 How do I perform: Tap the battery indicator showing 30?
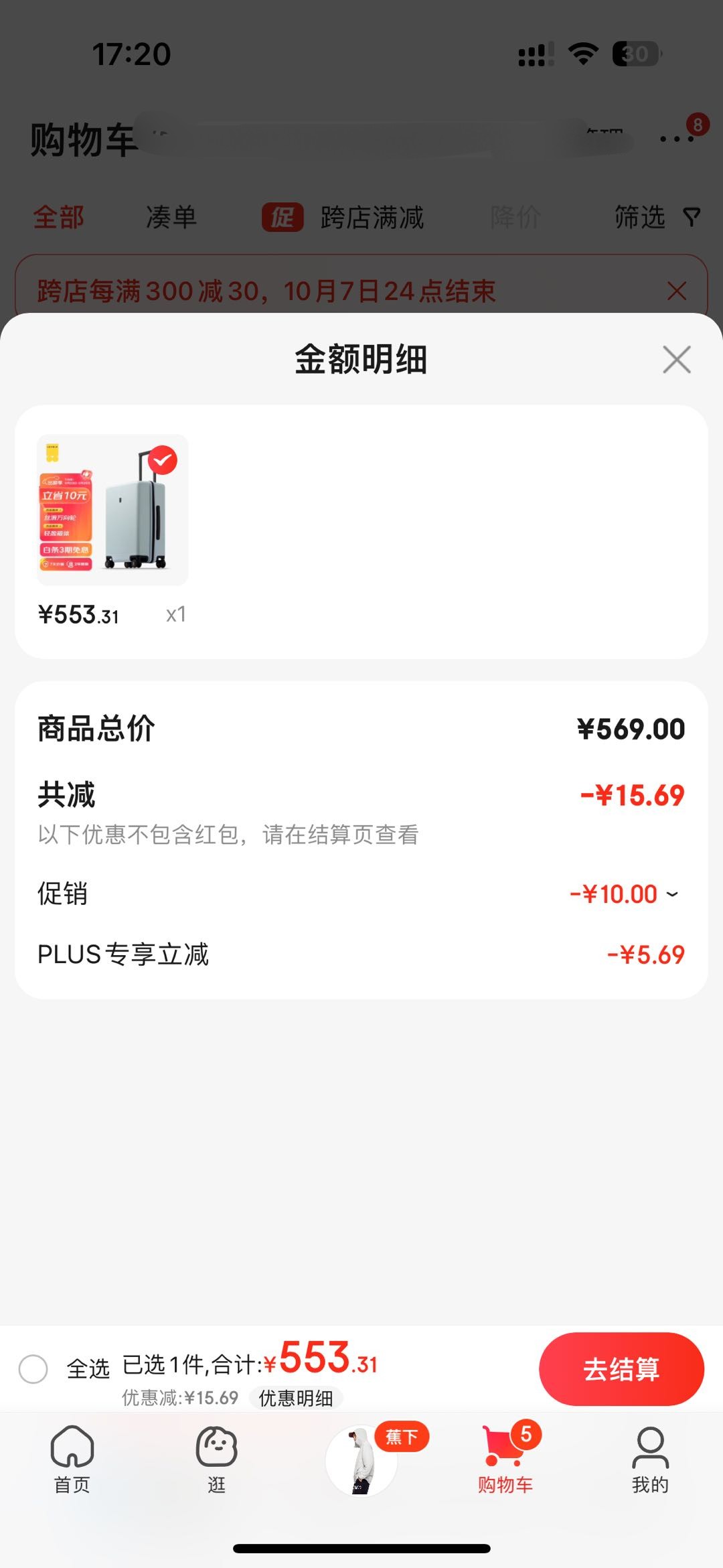(x=633, y=54)
